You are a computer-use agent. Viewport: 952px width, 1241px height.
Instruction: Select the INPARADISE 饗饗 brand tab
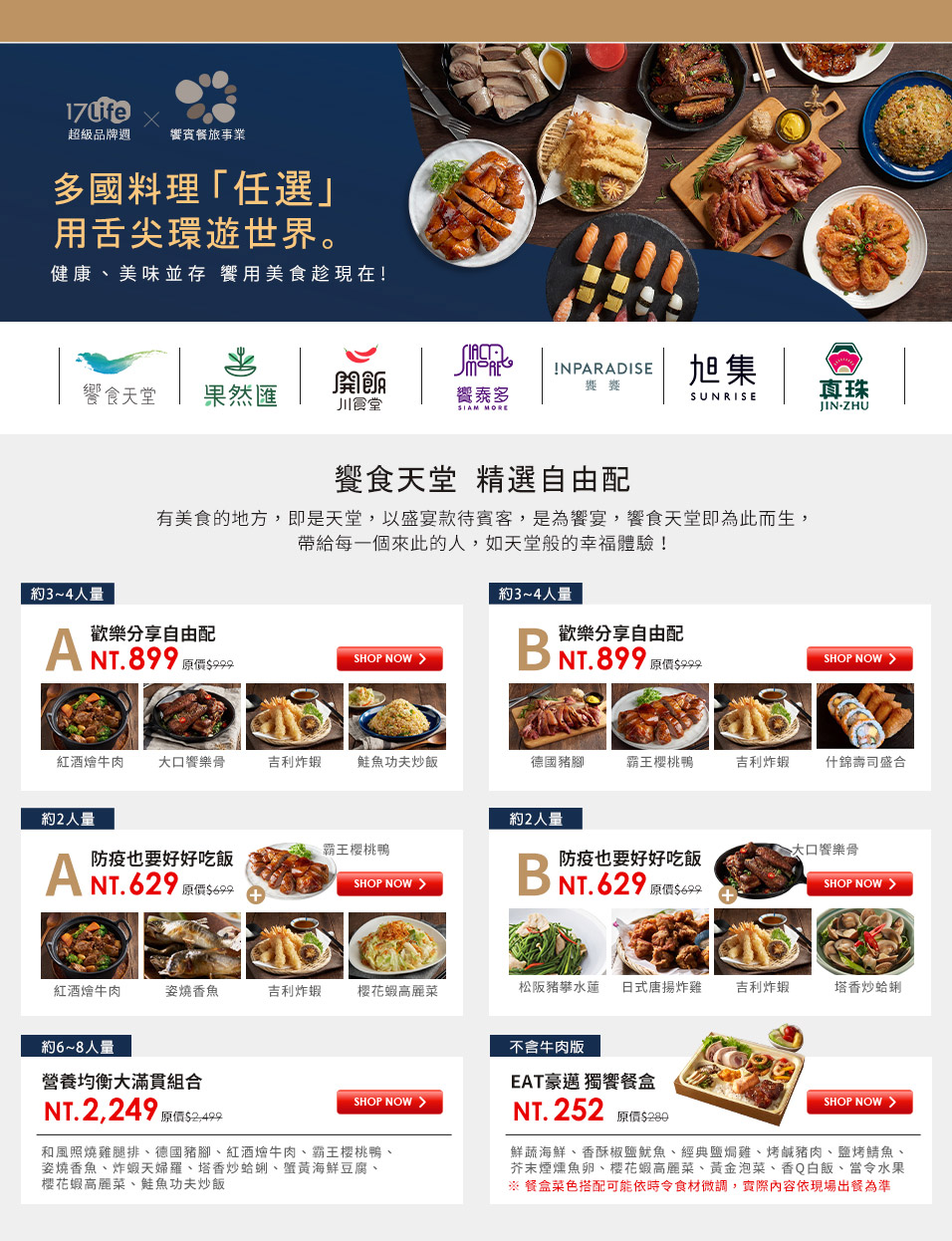click(x=602, y=376)
